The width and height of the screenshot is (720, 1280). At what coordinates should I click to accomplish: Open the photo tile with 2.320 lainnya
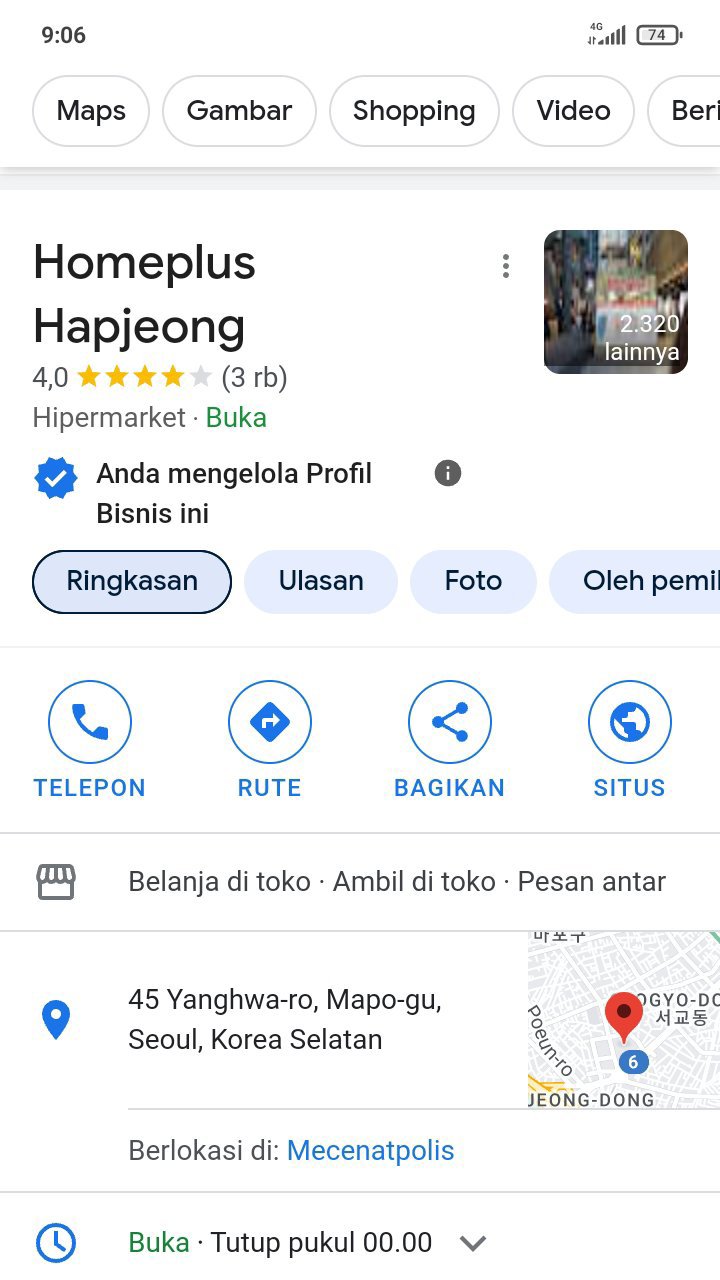(616, 302)
